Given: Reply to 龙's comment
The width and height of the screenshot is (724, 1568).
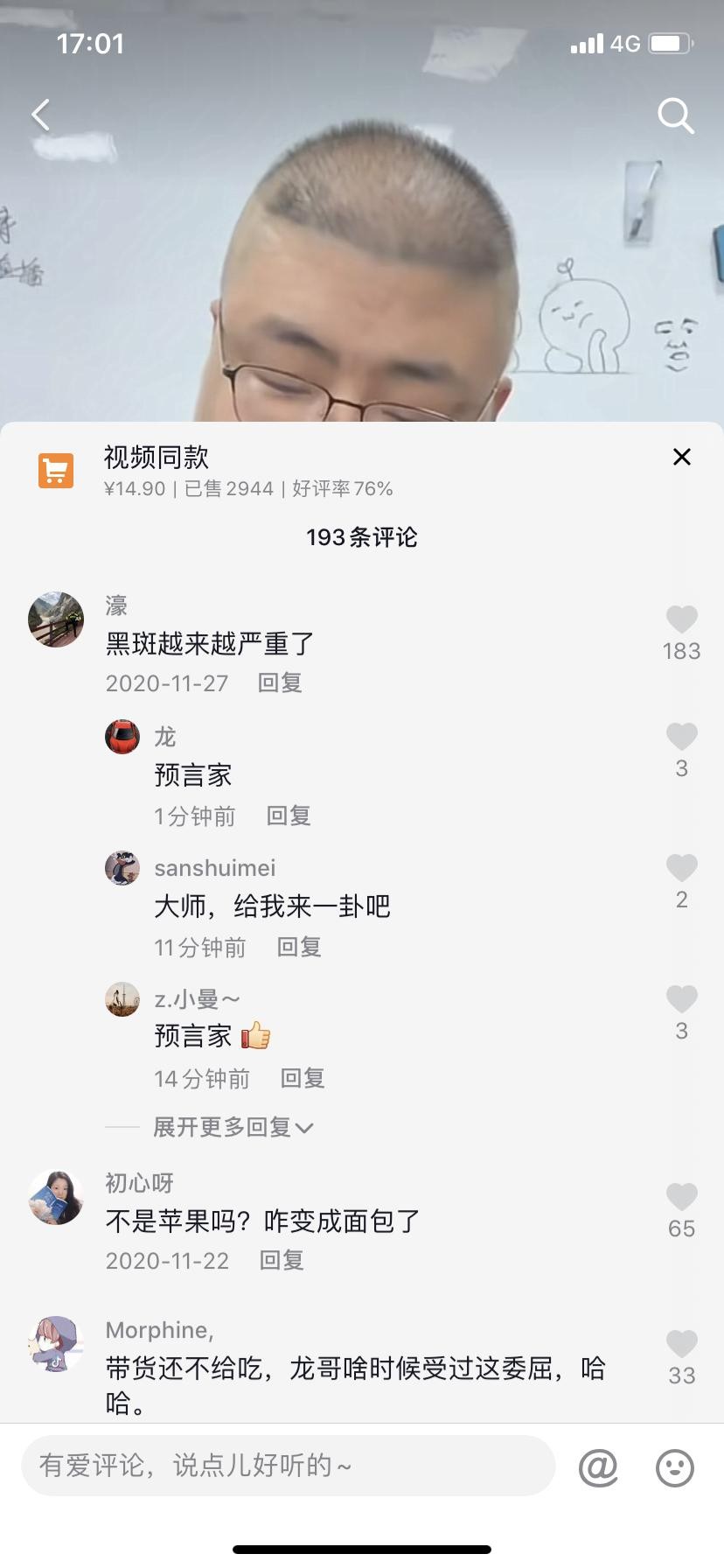Looking at the screenshot, I should (x=289, y=816).
